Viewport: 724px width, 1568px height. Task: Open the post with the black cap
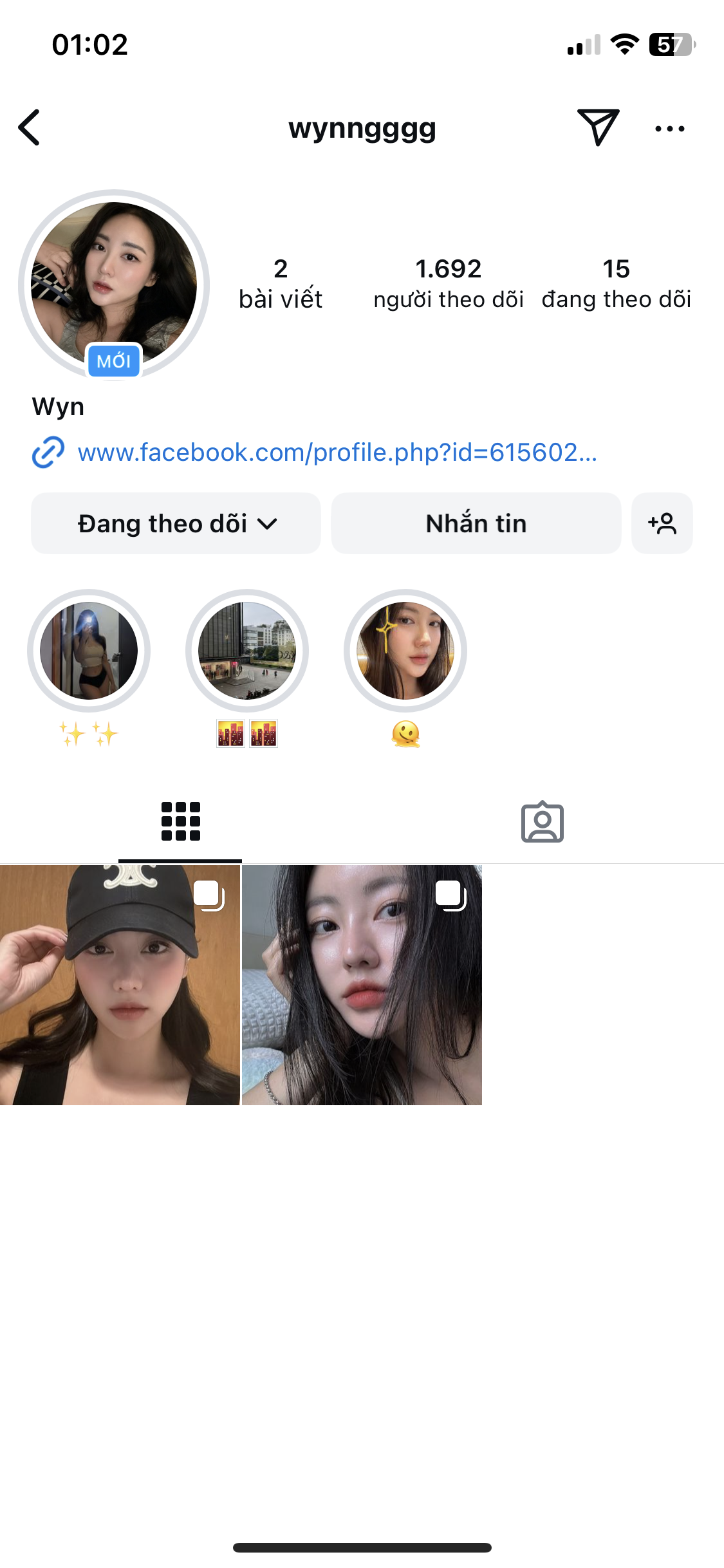[120, 985]
